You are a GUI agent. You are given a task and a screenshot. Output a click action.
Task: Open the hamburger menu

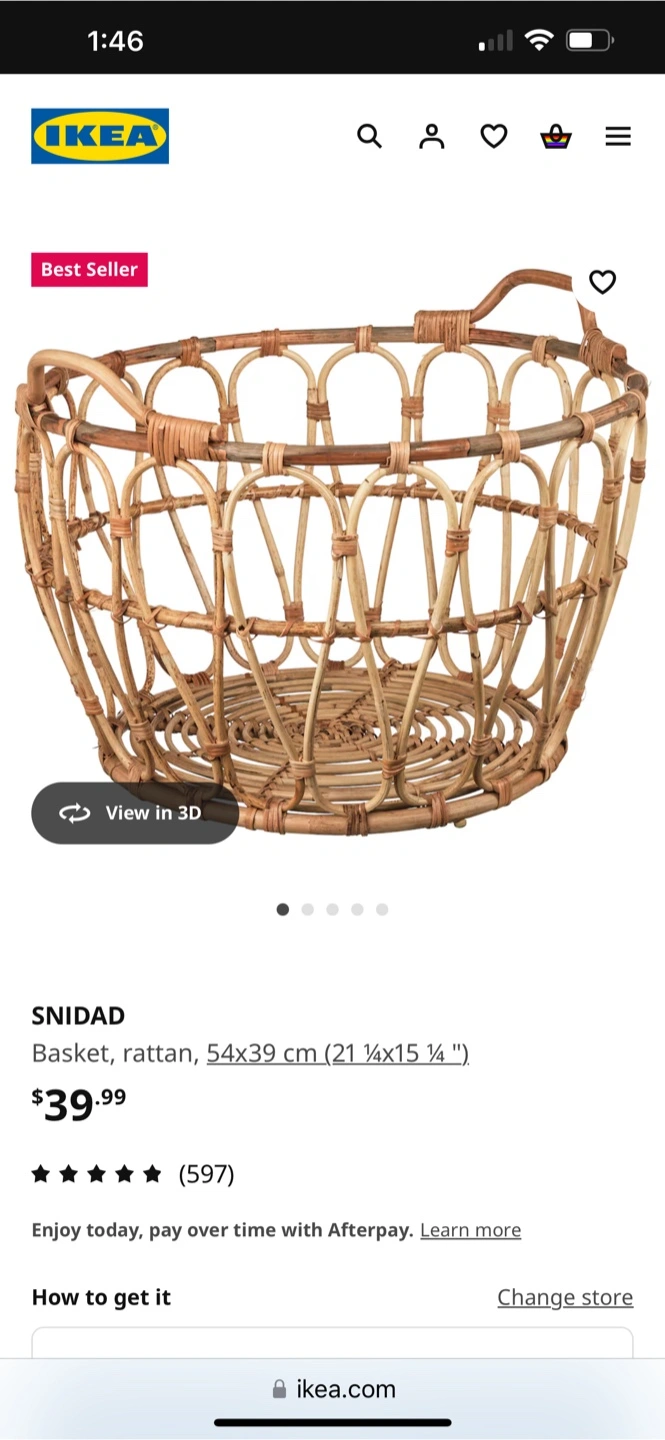pyautogui.click(x=618, y=136)
